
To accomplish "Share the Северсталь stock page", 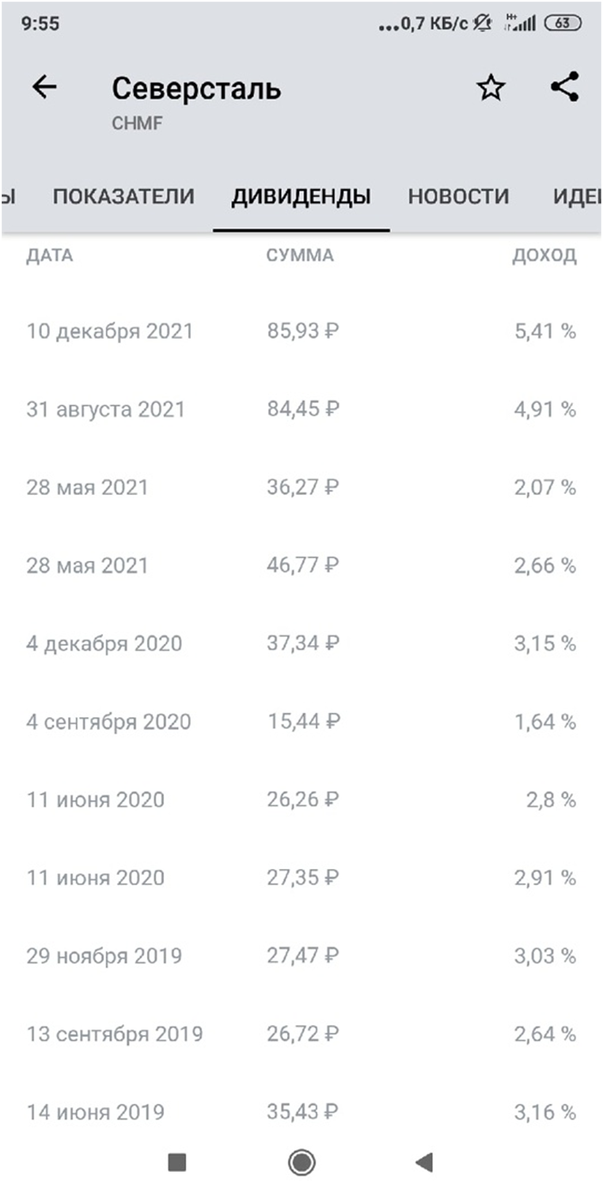I will 566,88.
